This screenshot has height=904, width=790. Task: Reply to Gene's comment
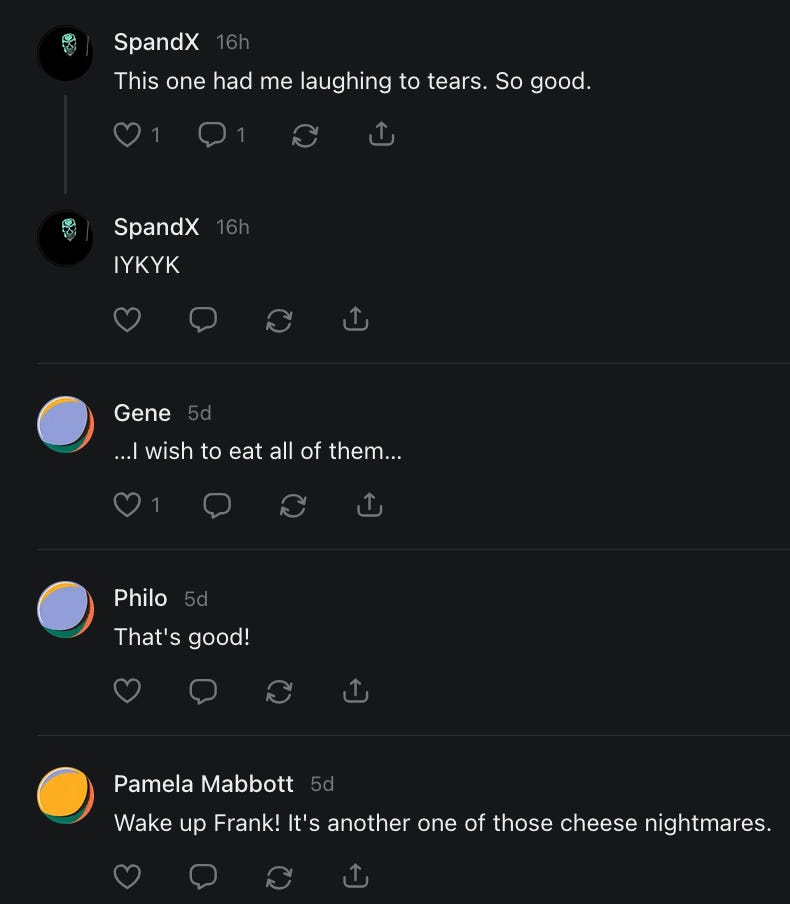click(x=217, y=505)
